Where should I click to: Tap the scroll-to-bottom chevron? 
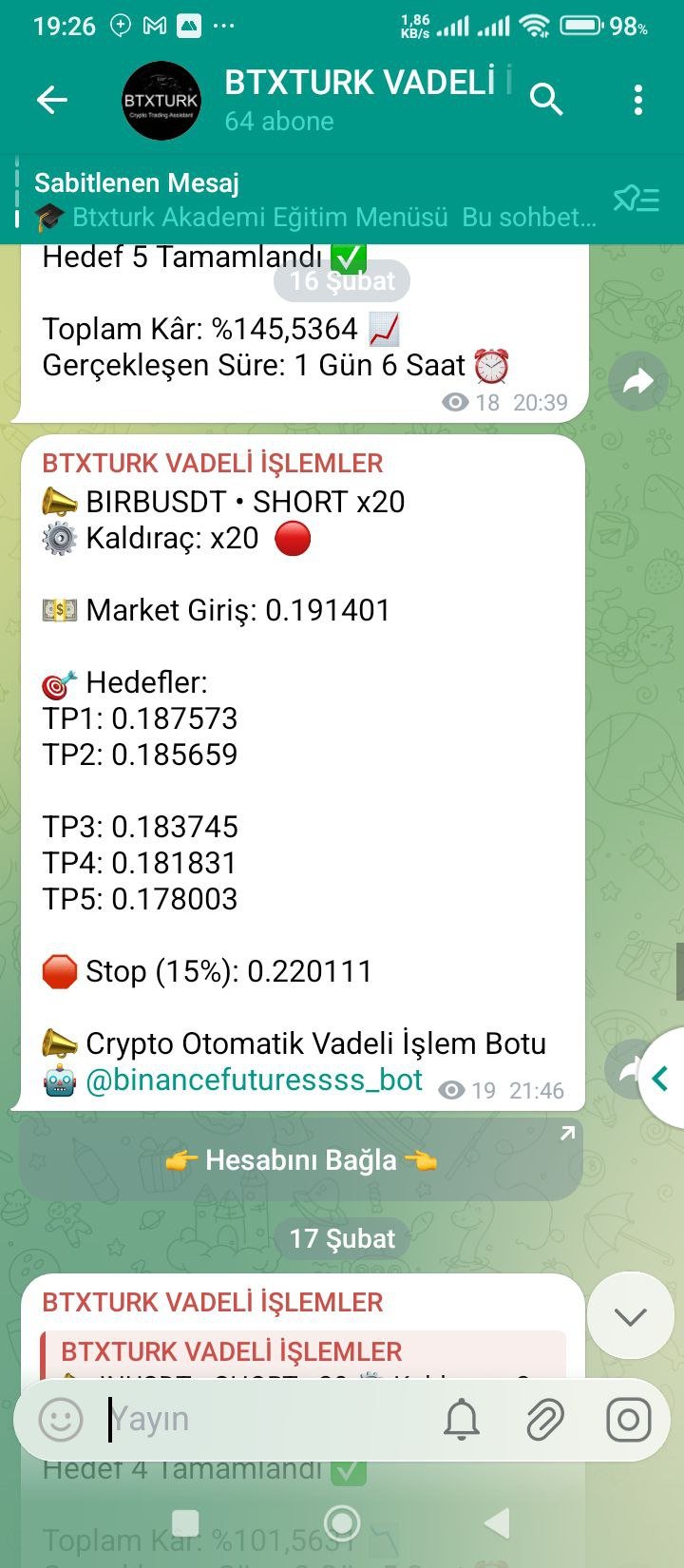pos(630,1316)
